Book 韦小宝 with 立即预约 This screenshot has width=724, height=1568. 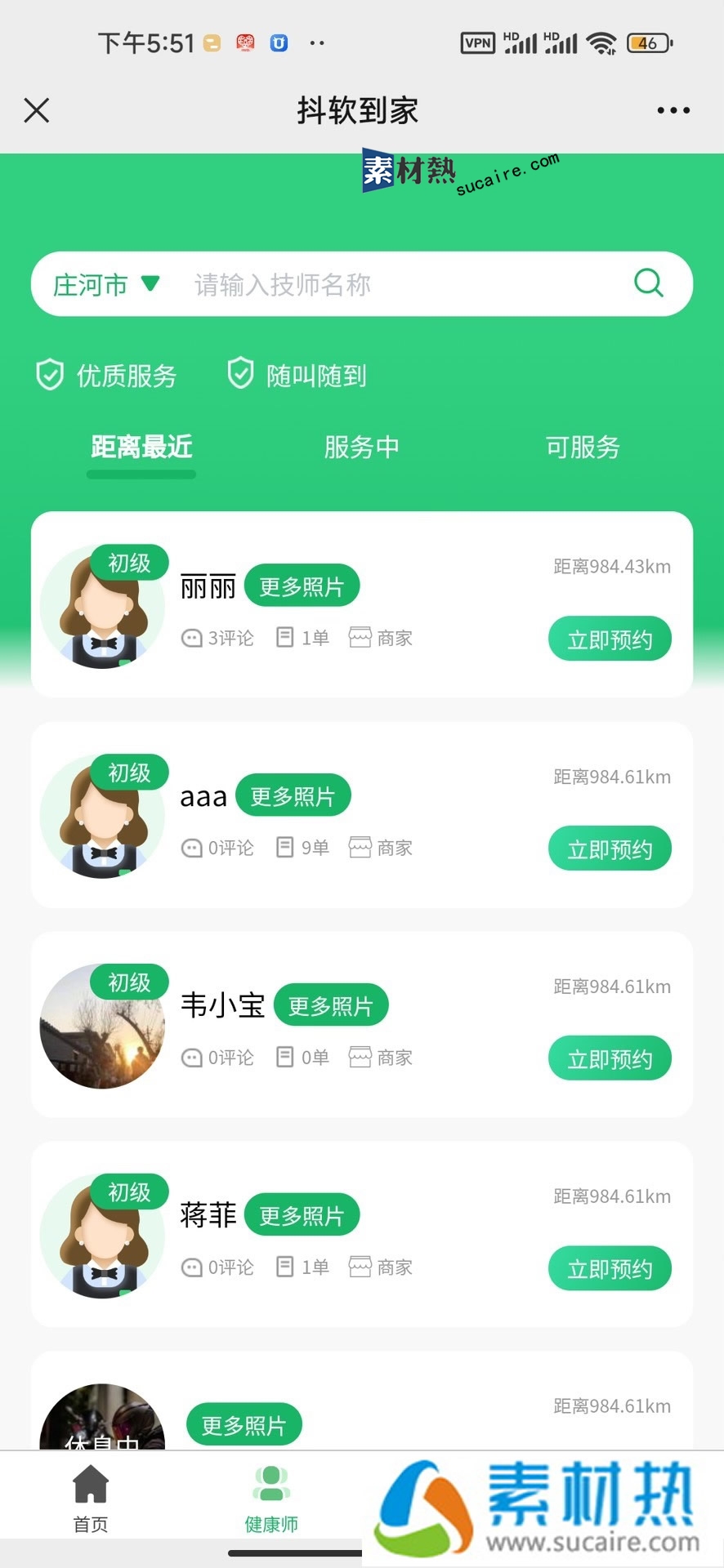(610, 1059)
